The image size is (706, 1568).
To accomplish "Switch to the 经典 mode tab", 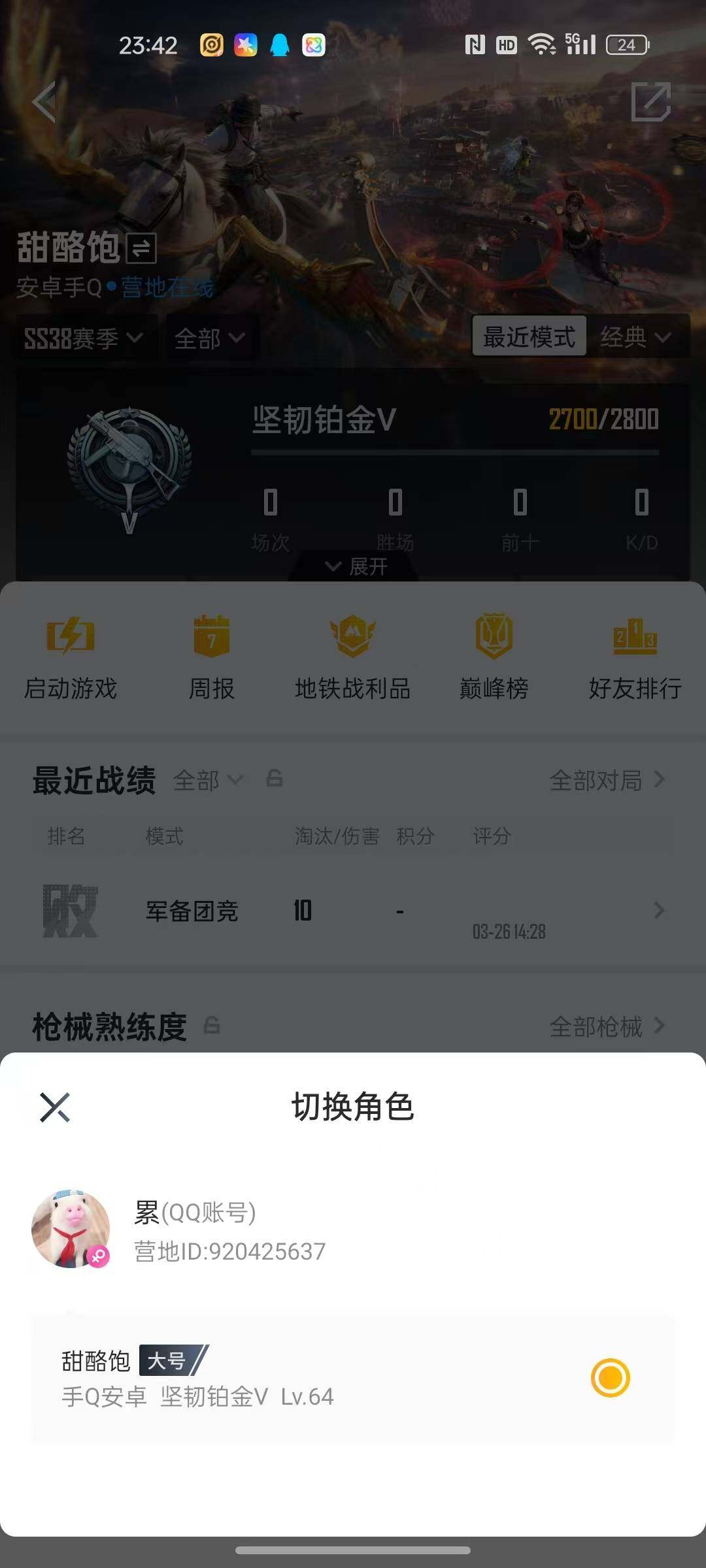I will pos(637,338).
